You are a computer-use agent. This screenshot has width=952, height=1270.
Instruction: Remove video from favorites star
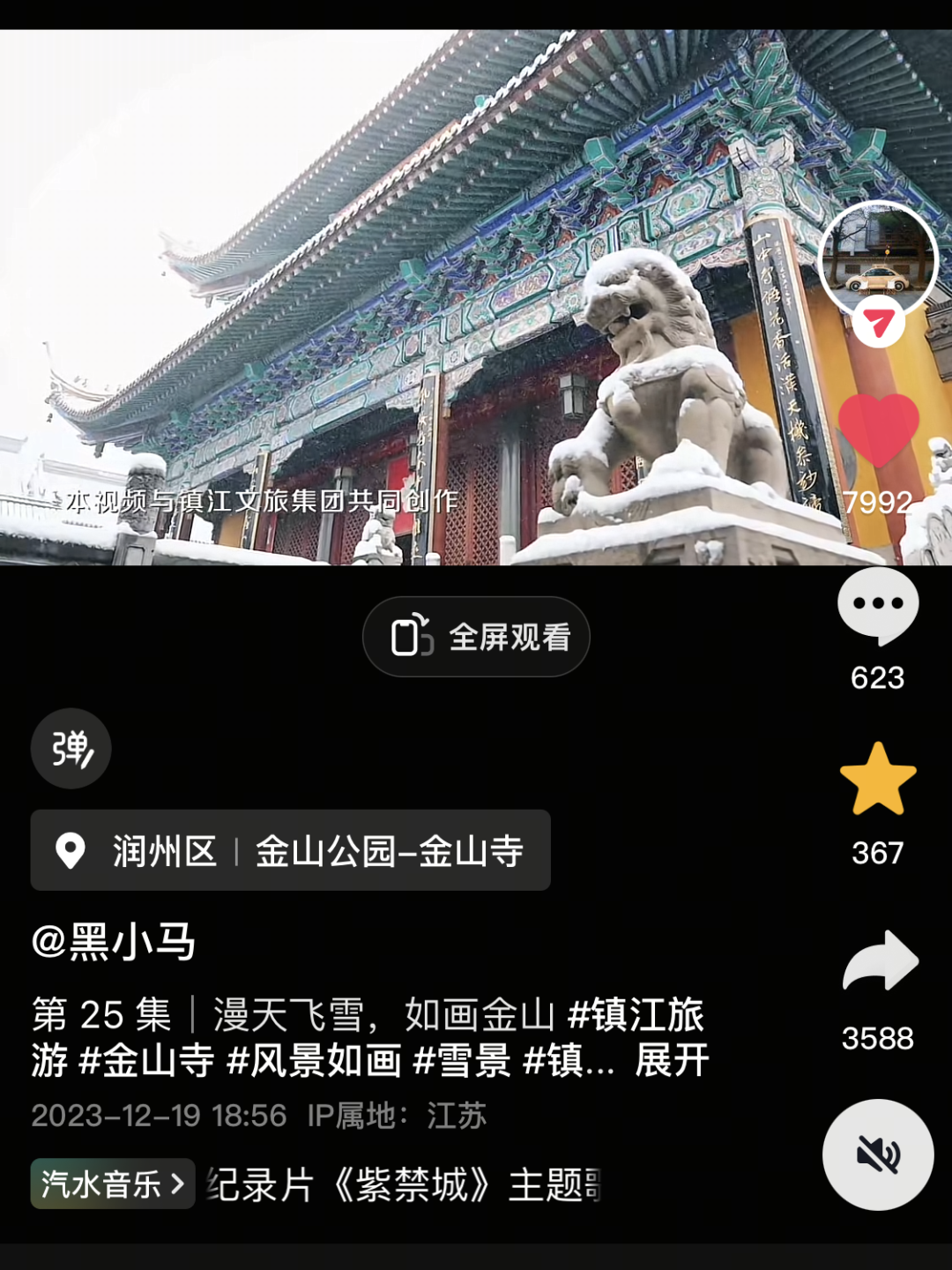pyautogui.click(x=878, y=780)
